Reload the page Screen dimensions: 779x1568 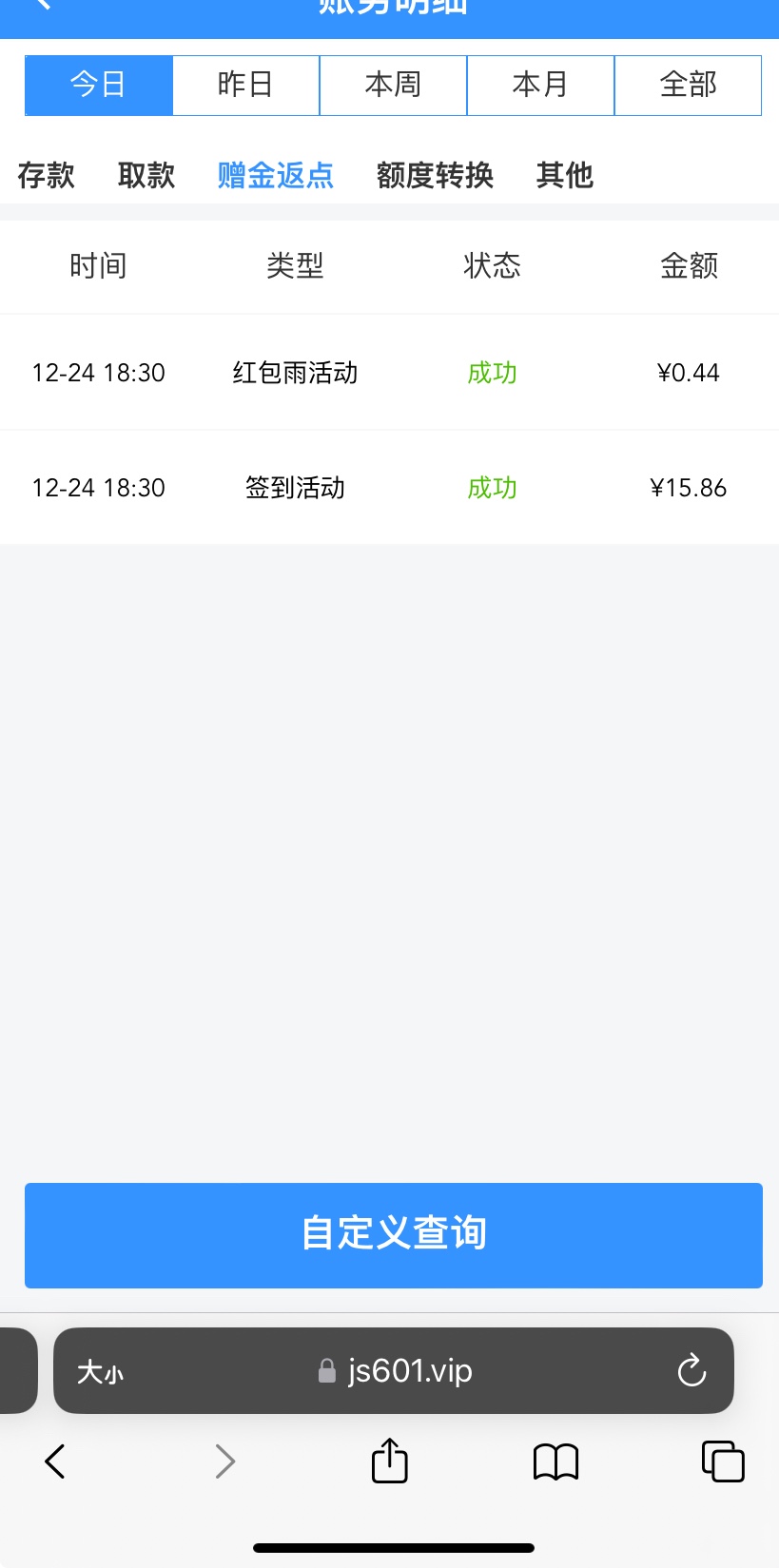(691, 1370)
